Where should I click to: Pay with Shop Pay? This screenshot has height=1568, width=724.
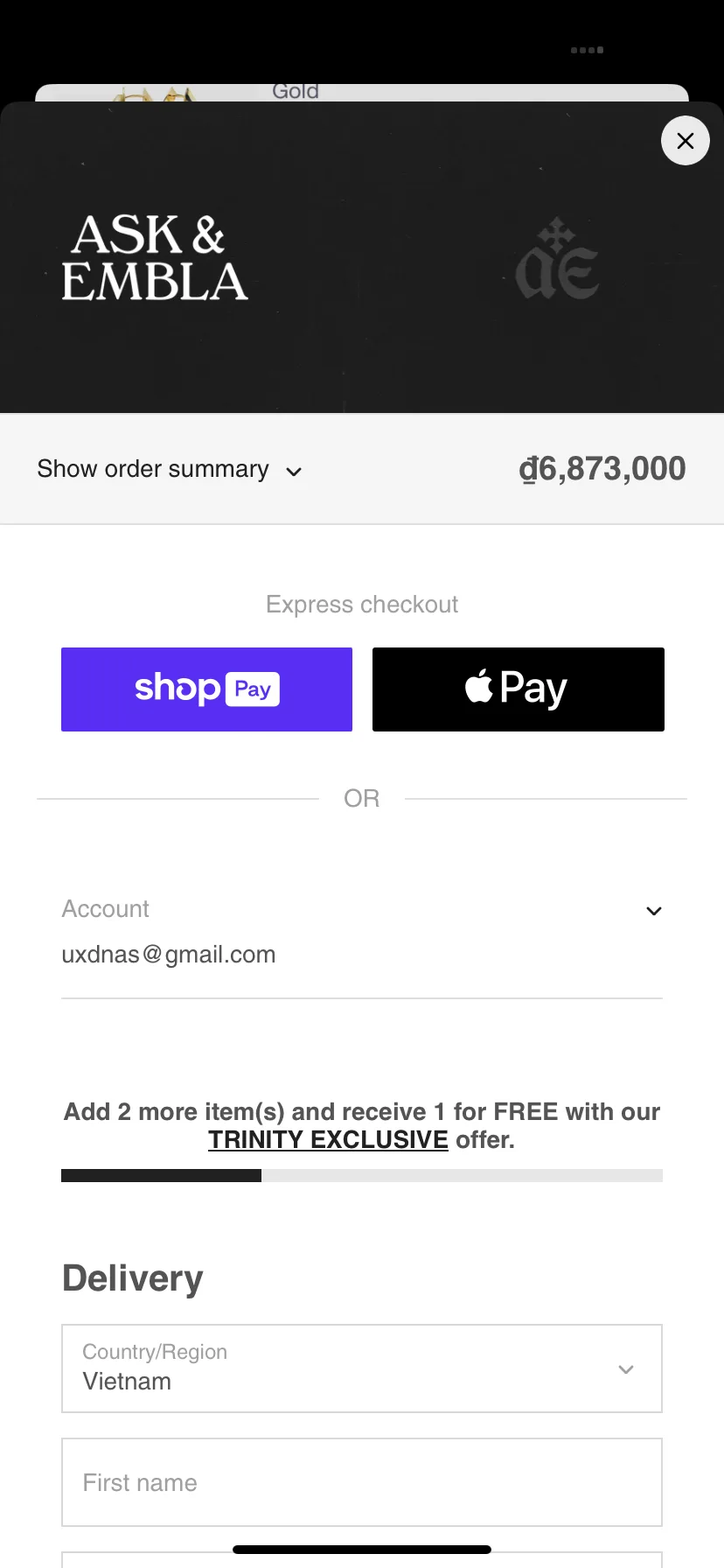click(x=206, y=689)
